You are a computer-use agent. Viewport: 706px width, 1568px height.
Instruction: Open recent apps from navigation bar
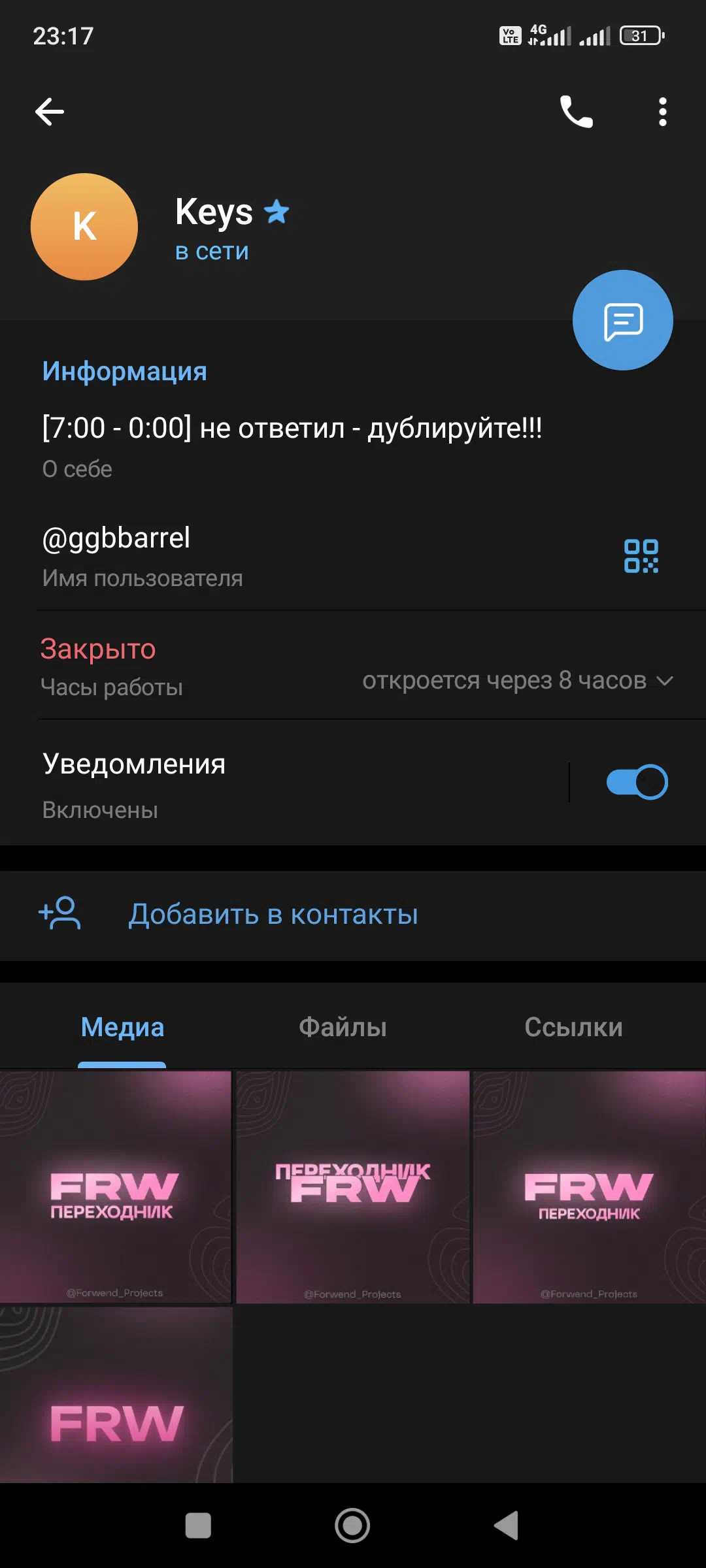pyautogui.click(x=198, y=1526)
